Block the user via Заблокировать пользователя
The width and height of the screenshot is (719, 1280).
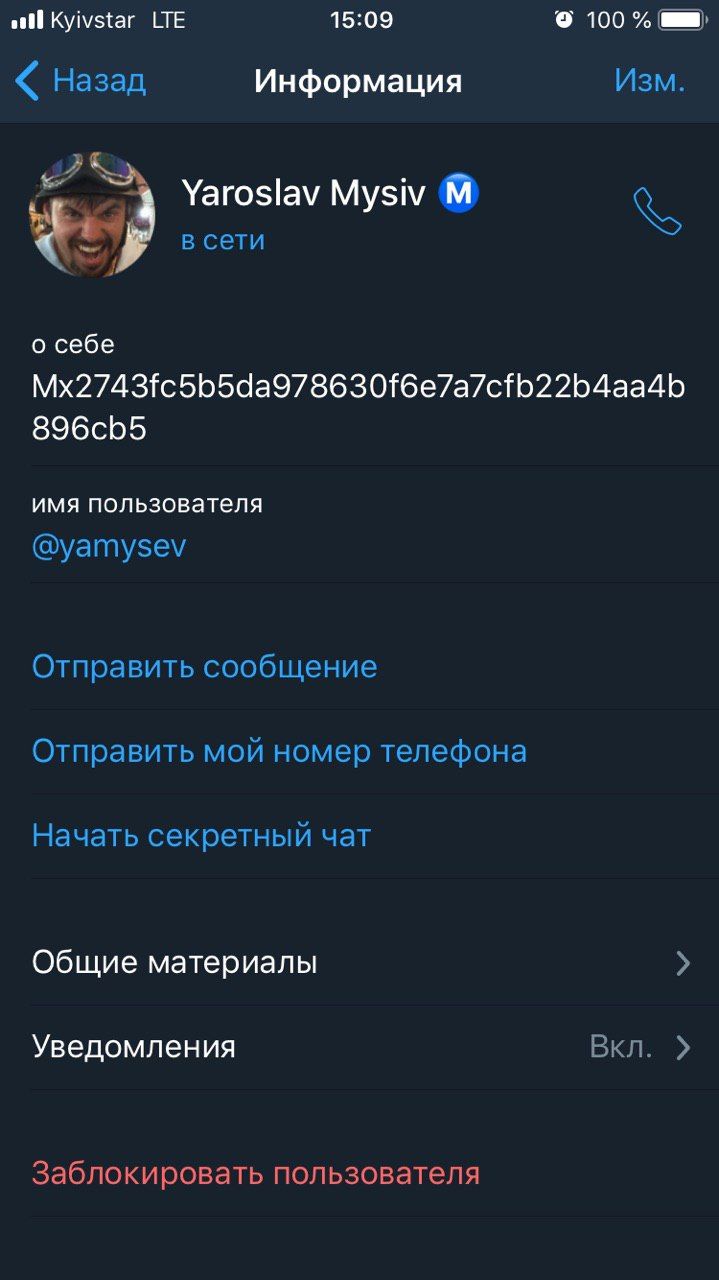tap(256, 1173)
